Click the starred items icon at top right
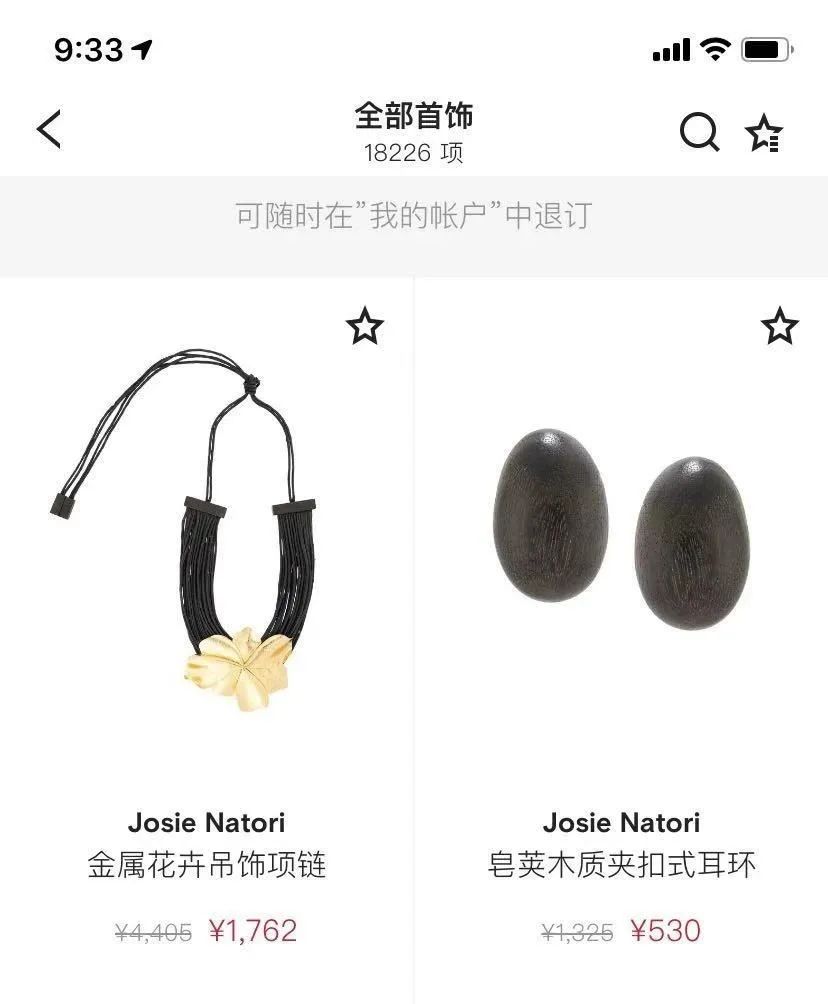This screenshot has height=1004, width=828. [x=766, y=131]
